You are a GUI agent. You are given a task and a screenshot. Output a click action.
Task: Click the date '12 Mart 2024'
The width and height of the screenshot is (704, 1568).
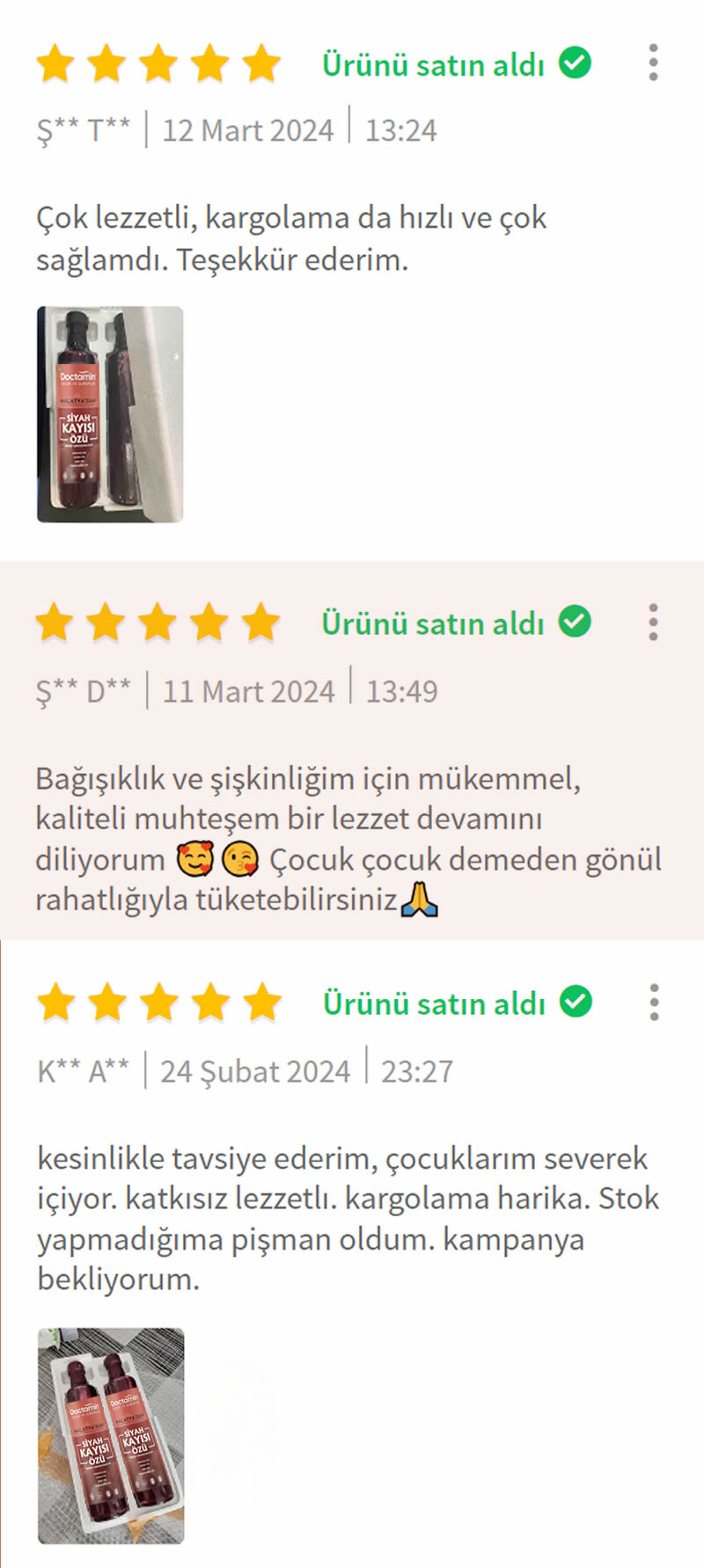coord(246,128)
